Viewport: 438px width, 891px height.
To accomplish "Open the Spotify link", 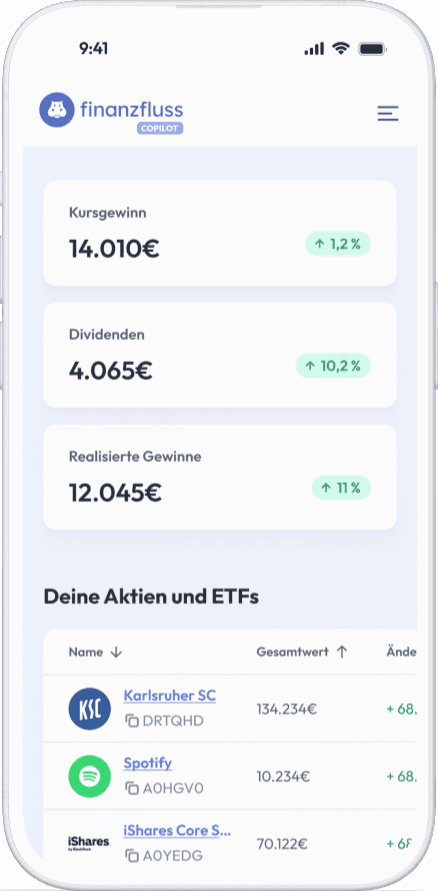I will click(x=148, y=763).
